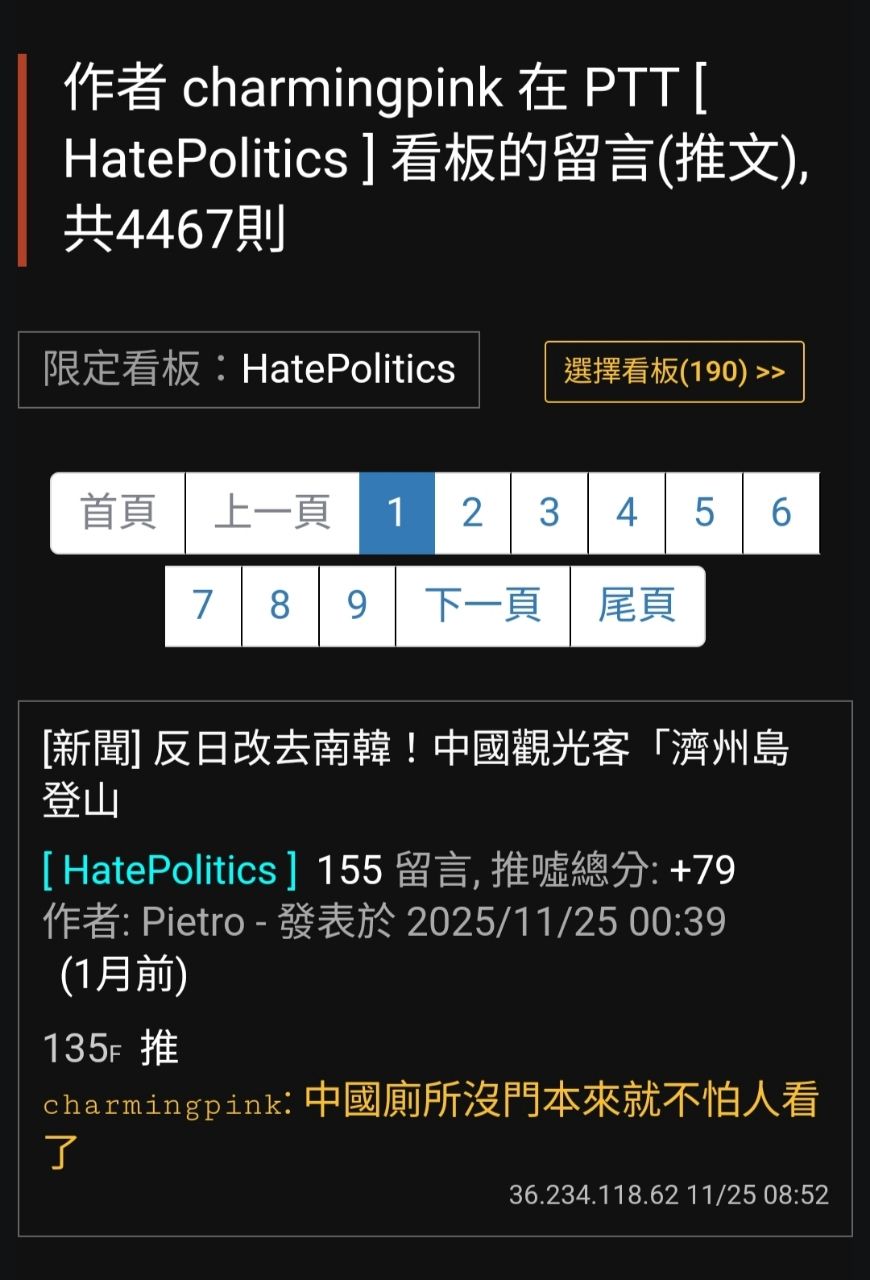Go to 尾頁 last page
Viewport: 870px width, 1280px height.
(637, 606)
